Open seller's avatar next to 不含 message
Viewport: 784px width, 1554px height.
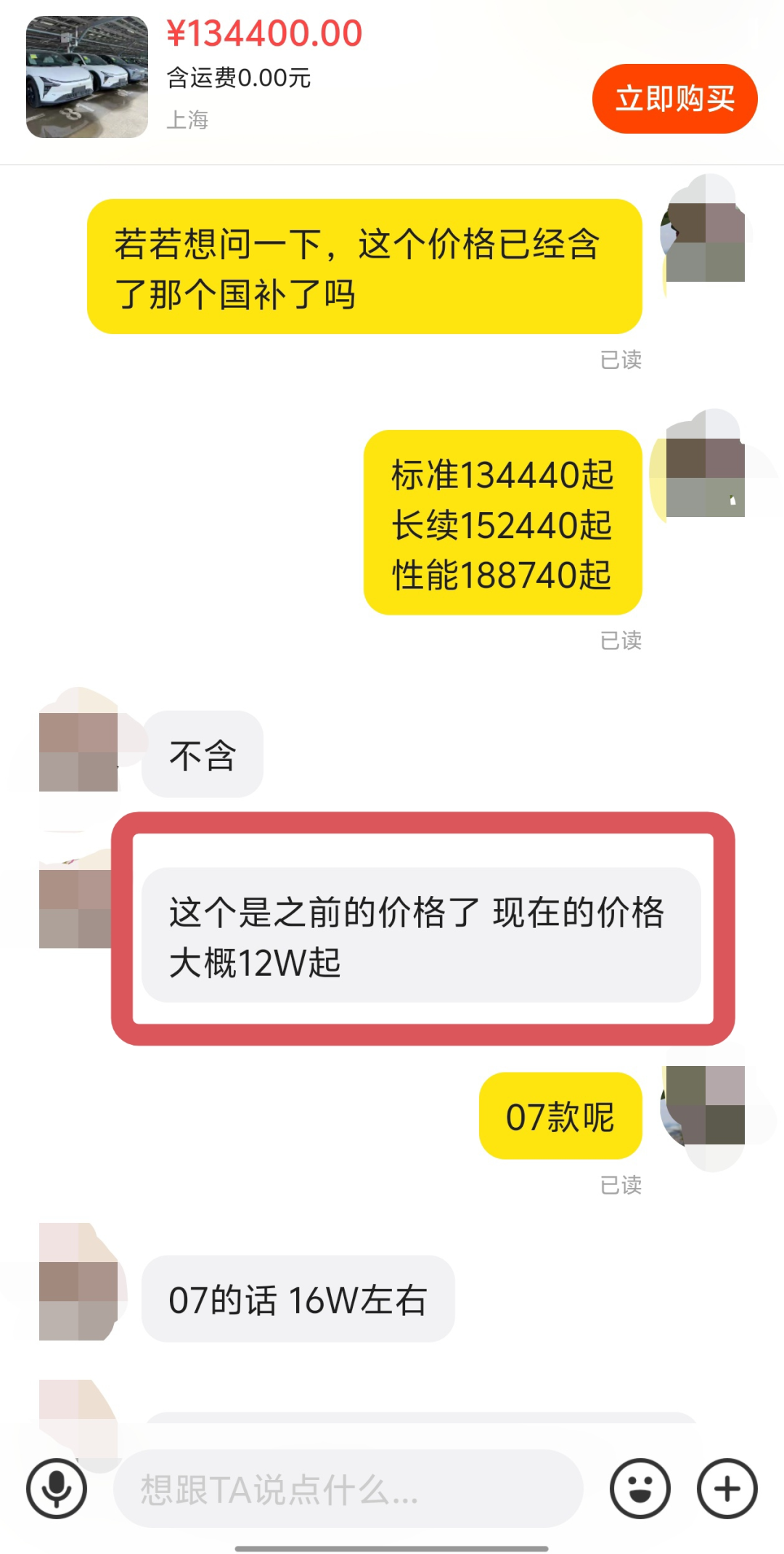78,751
